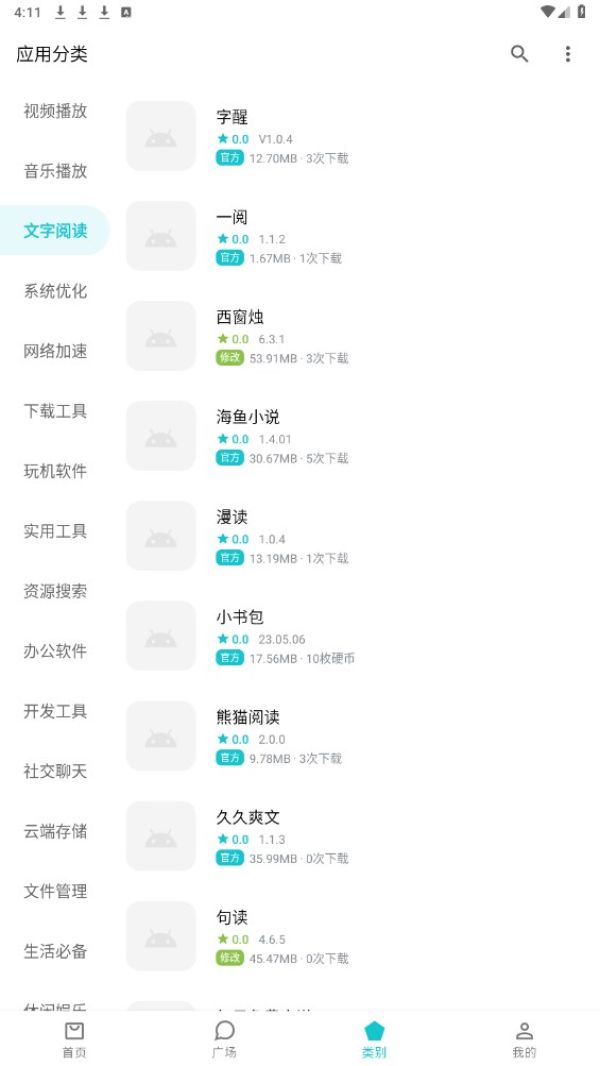Switch to the 社交聊天 category
This screenshot has height=1066, width=600.
pyautogui.click(x=55, y=771)
